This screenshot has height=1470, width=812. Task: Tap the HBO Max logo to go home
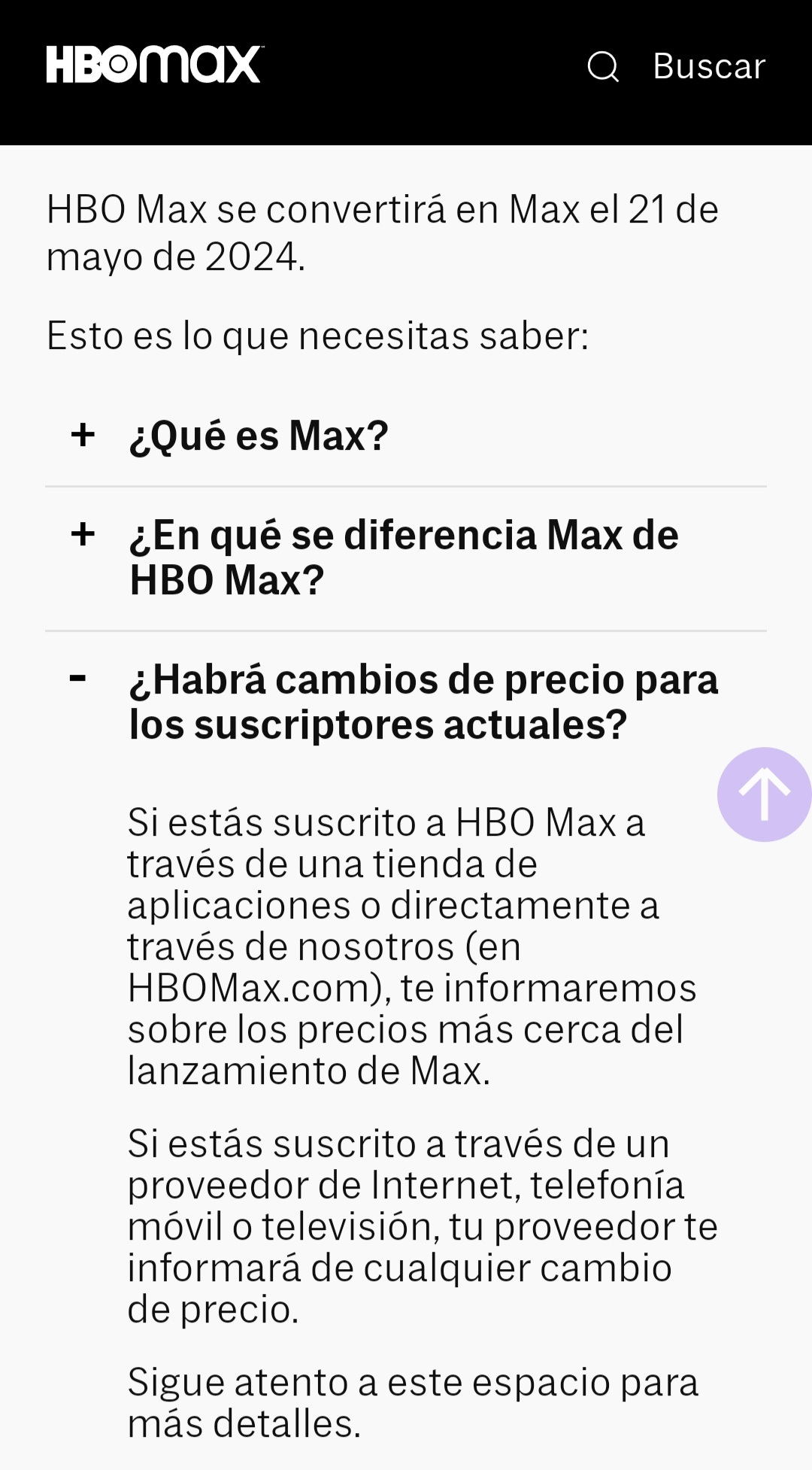point(154,65)
